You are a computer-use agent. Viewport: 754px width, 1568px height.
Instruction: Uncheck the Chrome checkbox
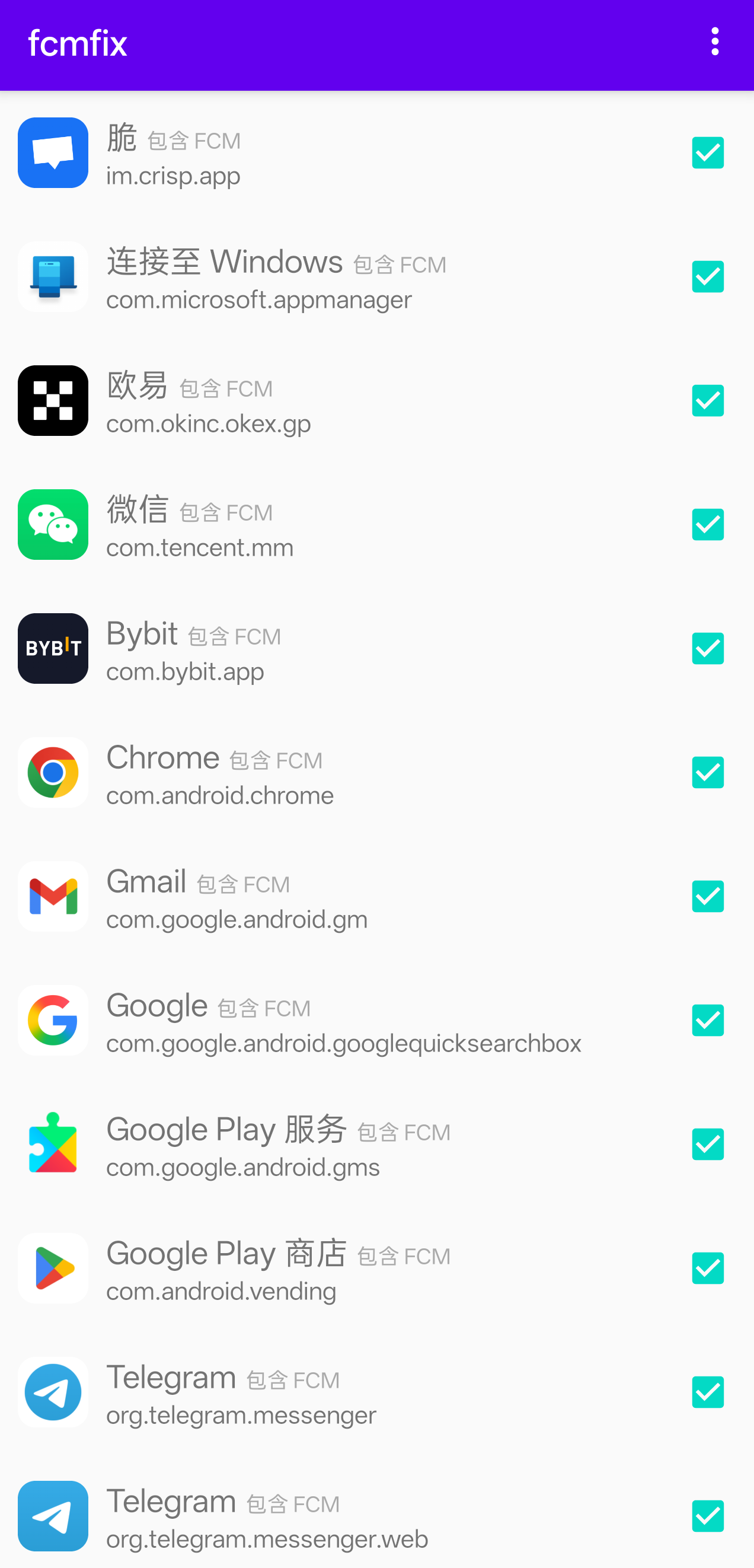point(707,772)
